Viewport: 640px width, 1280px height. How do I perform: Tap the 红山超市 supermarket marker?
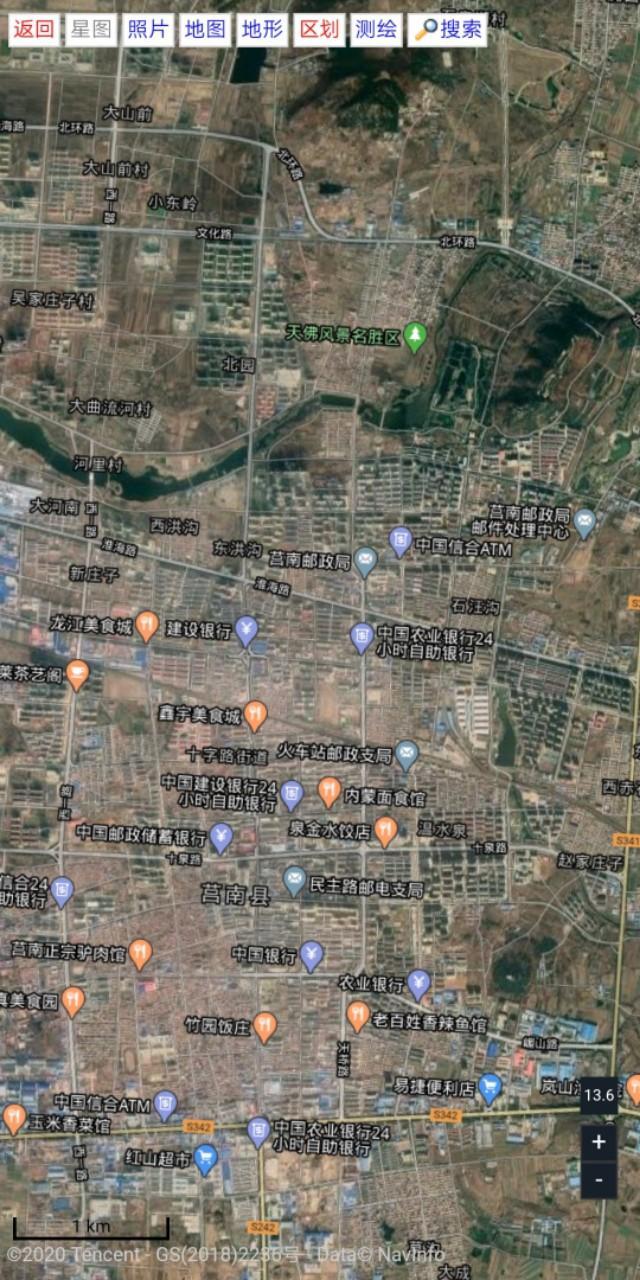[x=205, y=1159]
